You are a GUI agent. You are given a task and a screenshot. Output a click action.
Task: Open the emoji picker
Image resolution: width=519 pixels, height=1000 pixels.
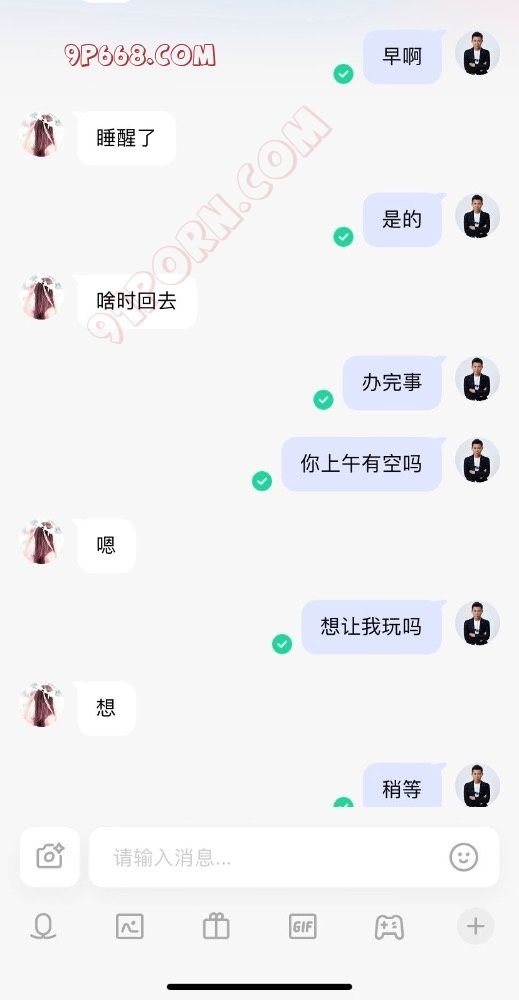pos(464,857)
